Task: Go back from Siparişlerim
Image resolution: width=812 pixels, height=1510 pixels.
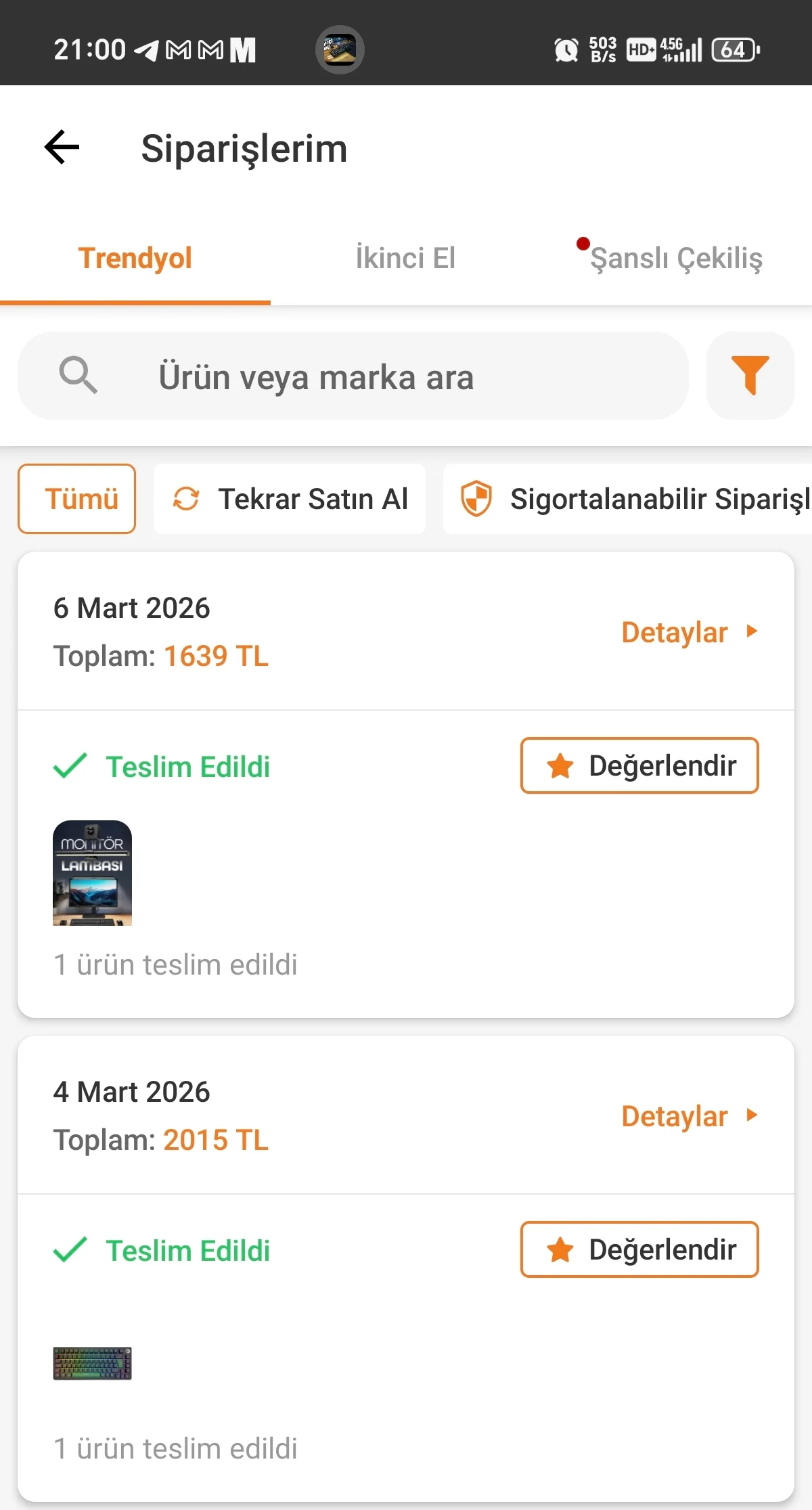Action: 62,148
